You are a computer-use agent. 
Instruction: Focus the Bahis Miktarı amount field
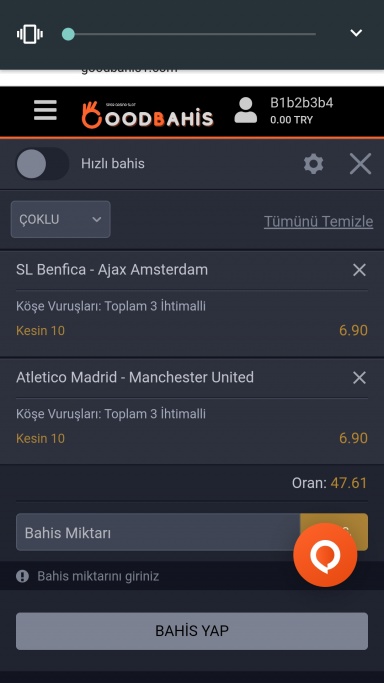158,532
